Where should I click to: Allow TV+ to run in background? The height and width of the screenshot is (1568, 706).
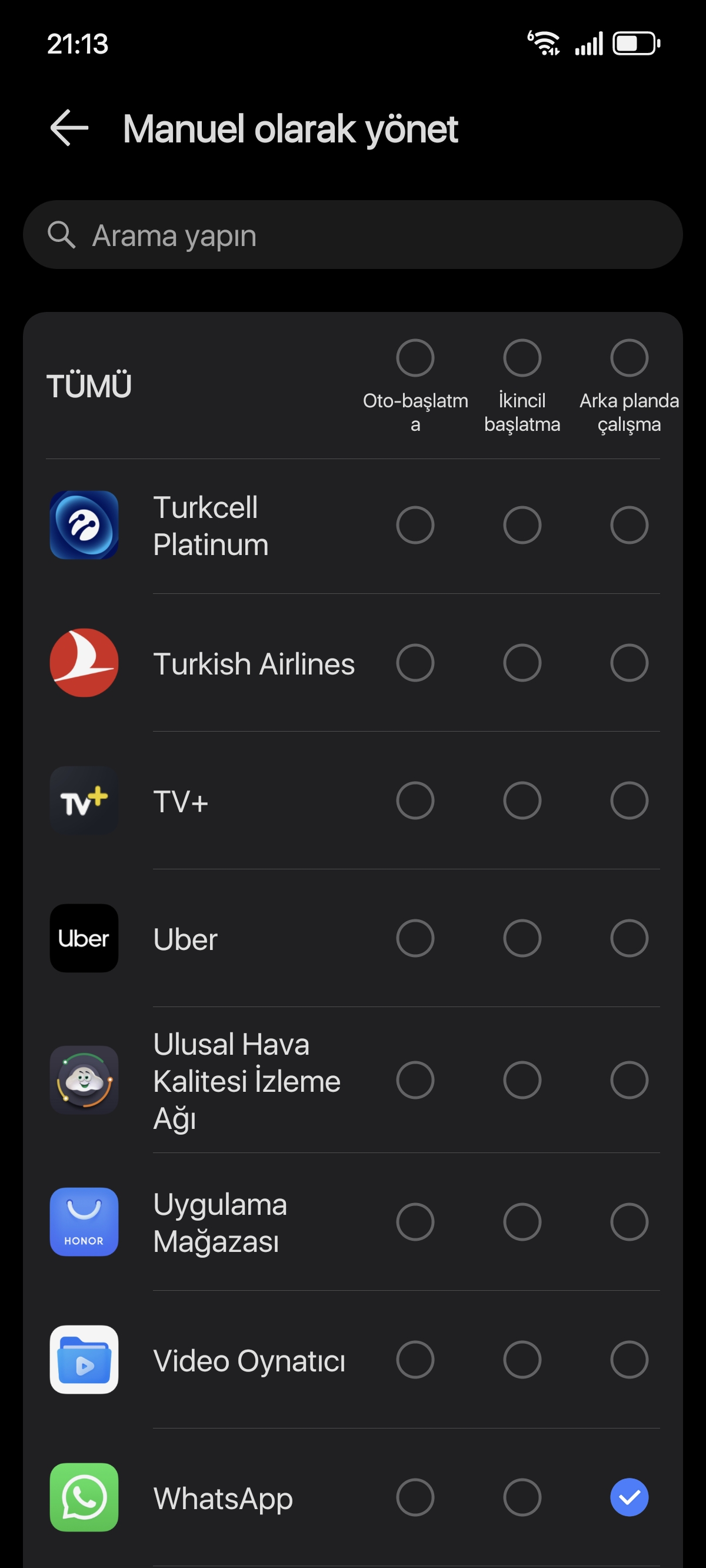[x=630, y=800]
